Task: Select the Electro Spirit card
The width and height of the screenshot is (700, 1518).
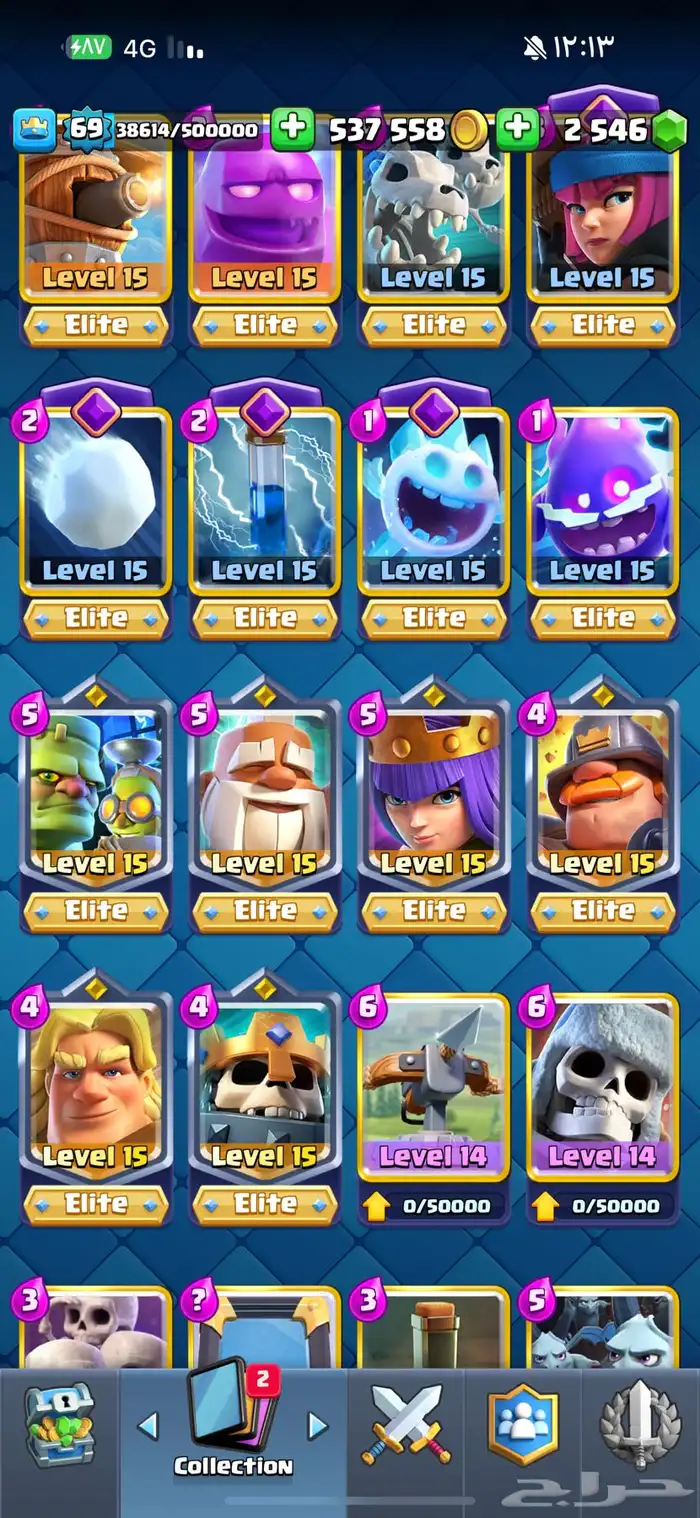Action: pos(603,500)
